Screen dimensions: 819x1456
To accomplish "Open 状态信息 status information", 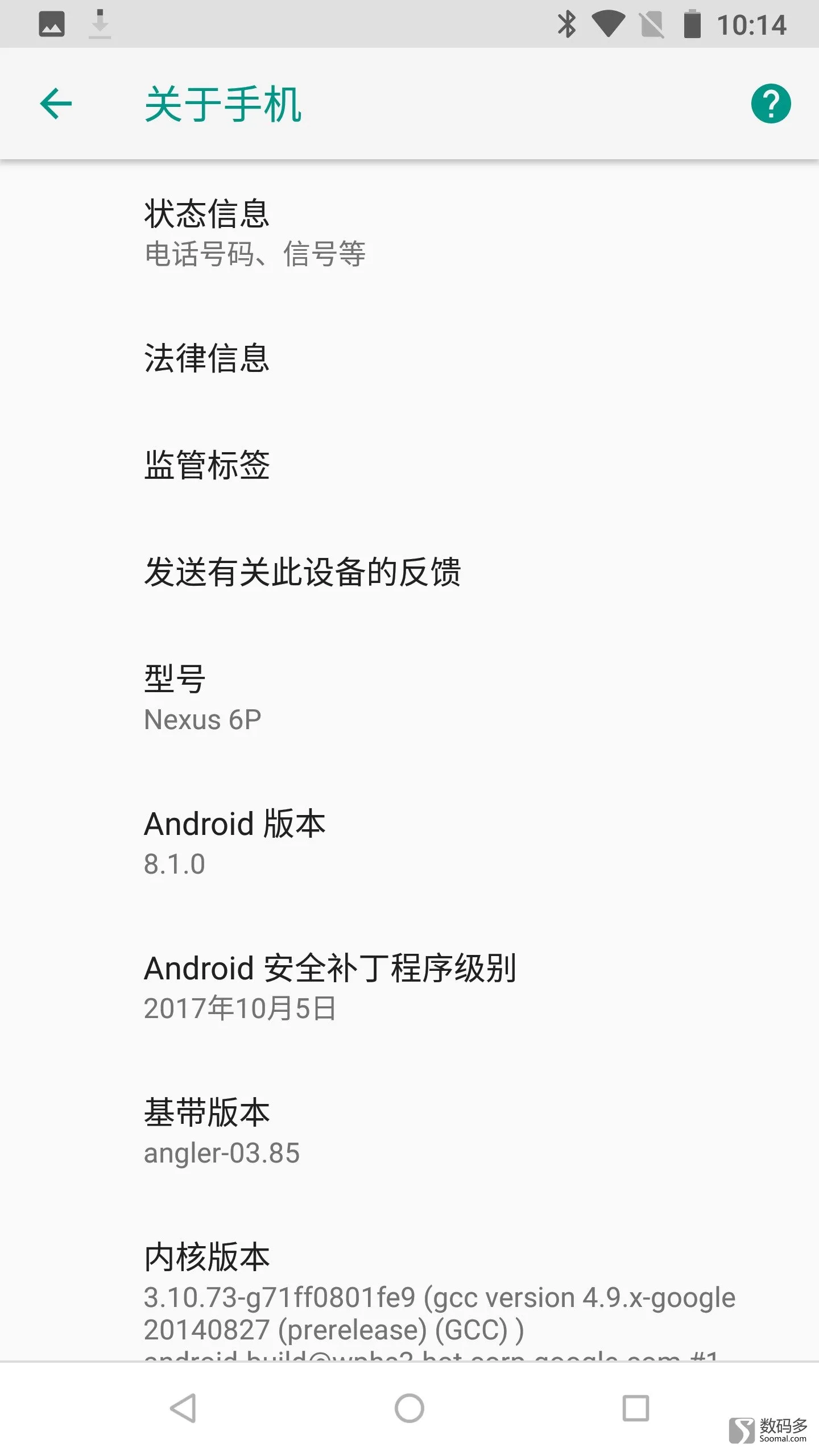I will pyautogui.click(x=409, y=233).
